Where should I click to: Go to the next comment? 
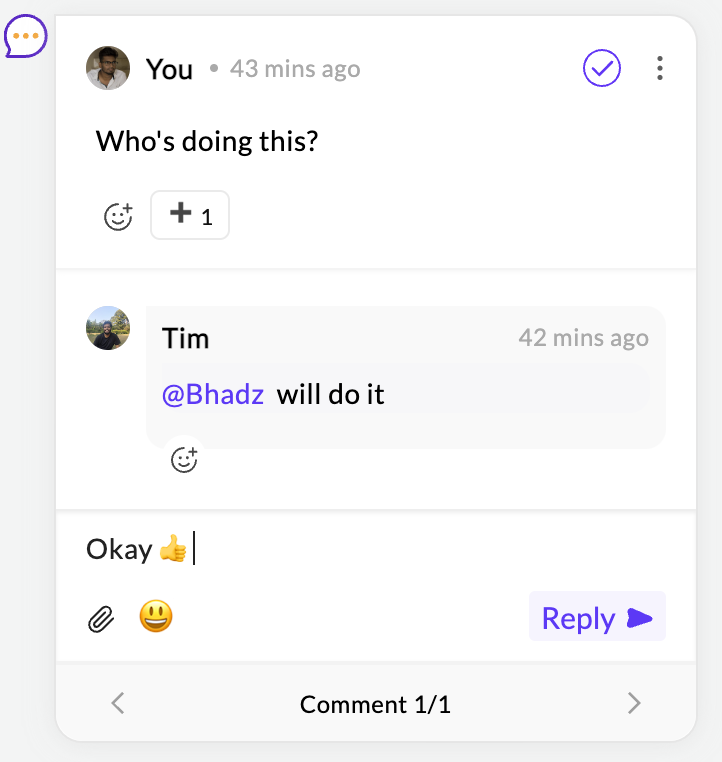(x=633, y=704)
